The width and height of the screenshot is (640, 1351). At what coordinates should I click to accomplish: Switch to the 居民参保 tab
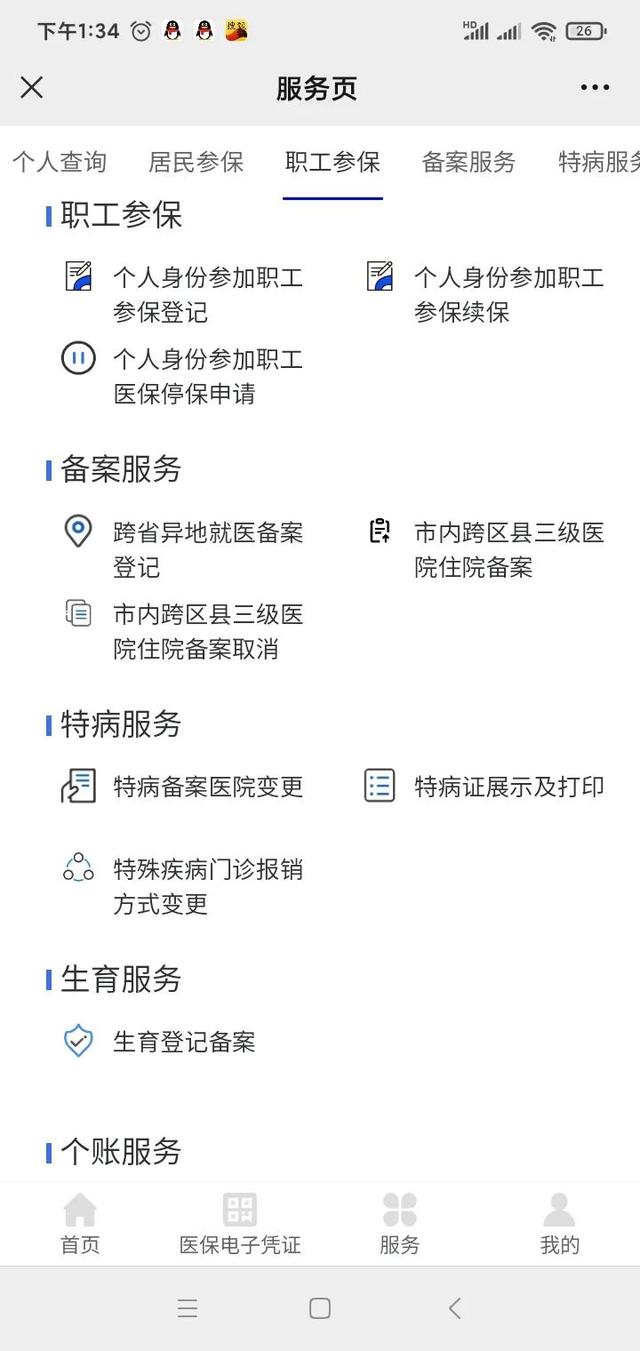(x=196, y=162)
